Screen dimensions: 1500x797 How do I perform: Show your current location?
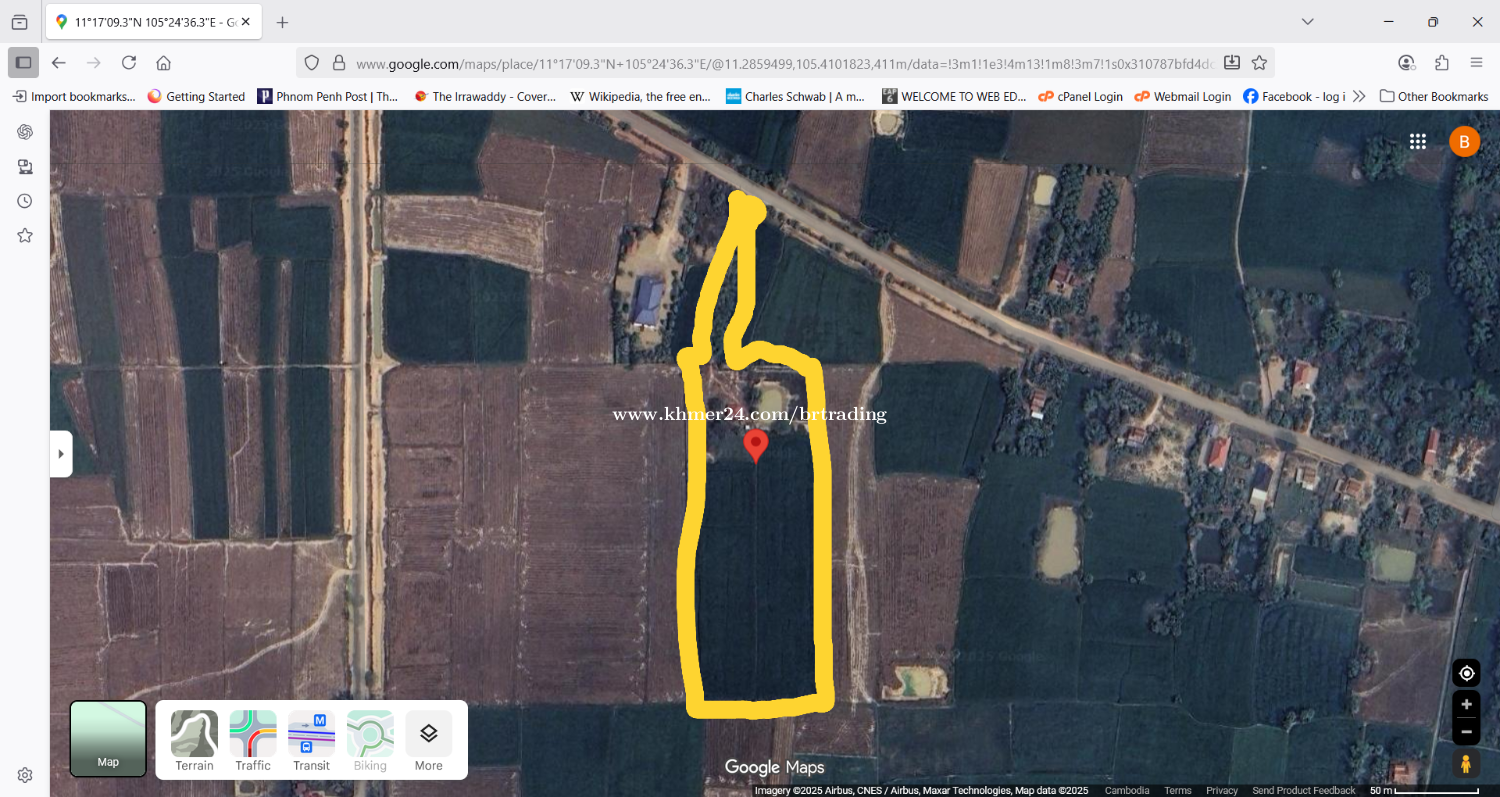[1466, 673]
